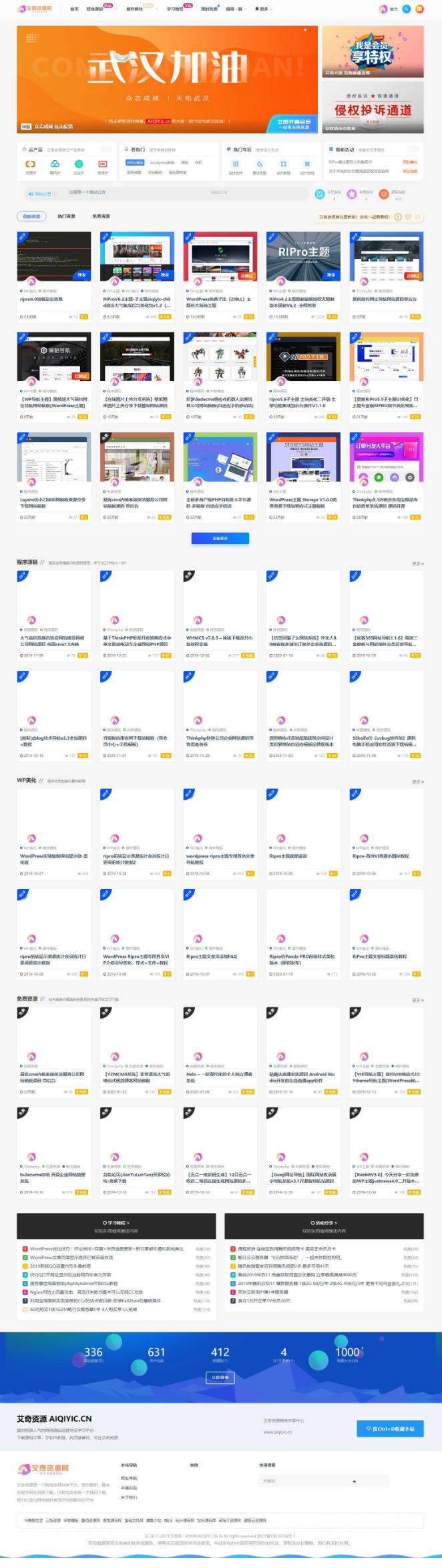Open the search icon in the header

pyautogui.click(x=407, y=9)
